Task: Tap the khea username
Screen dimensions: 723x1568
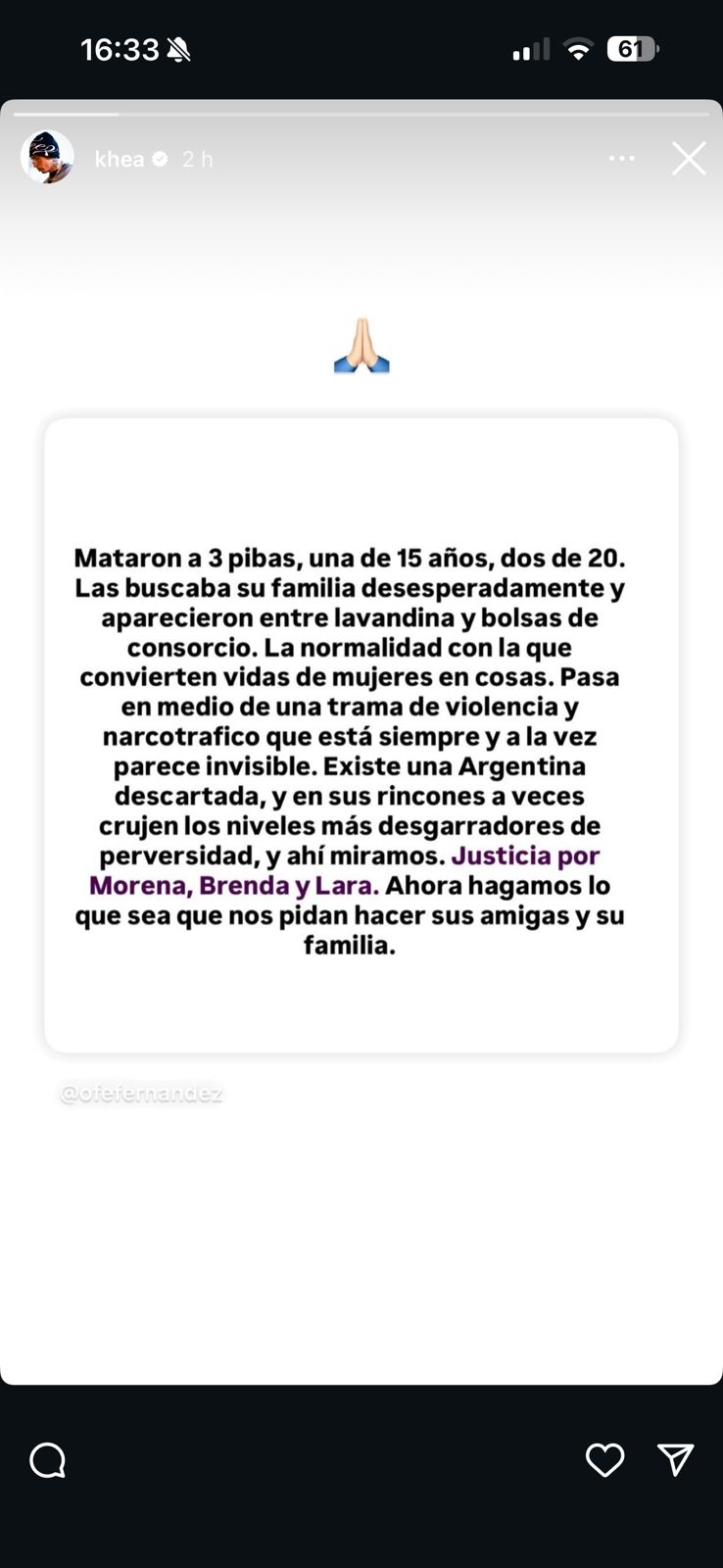Action: click(120, 159)
